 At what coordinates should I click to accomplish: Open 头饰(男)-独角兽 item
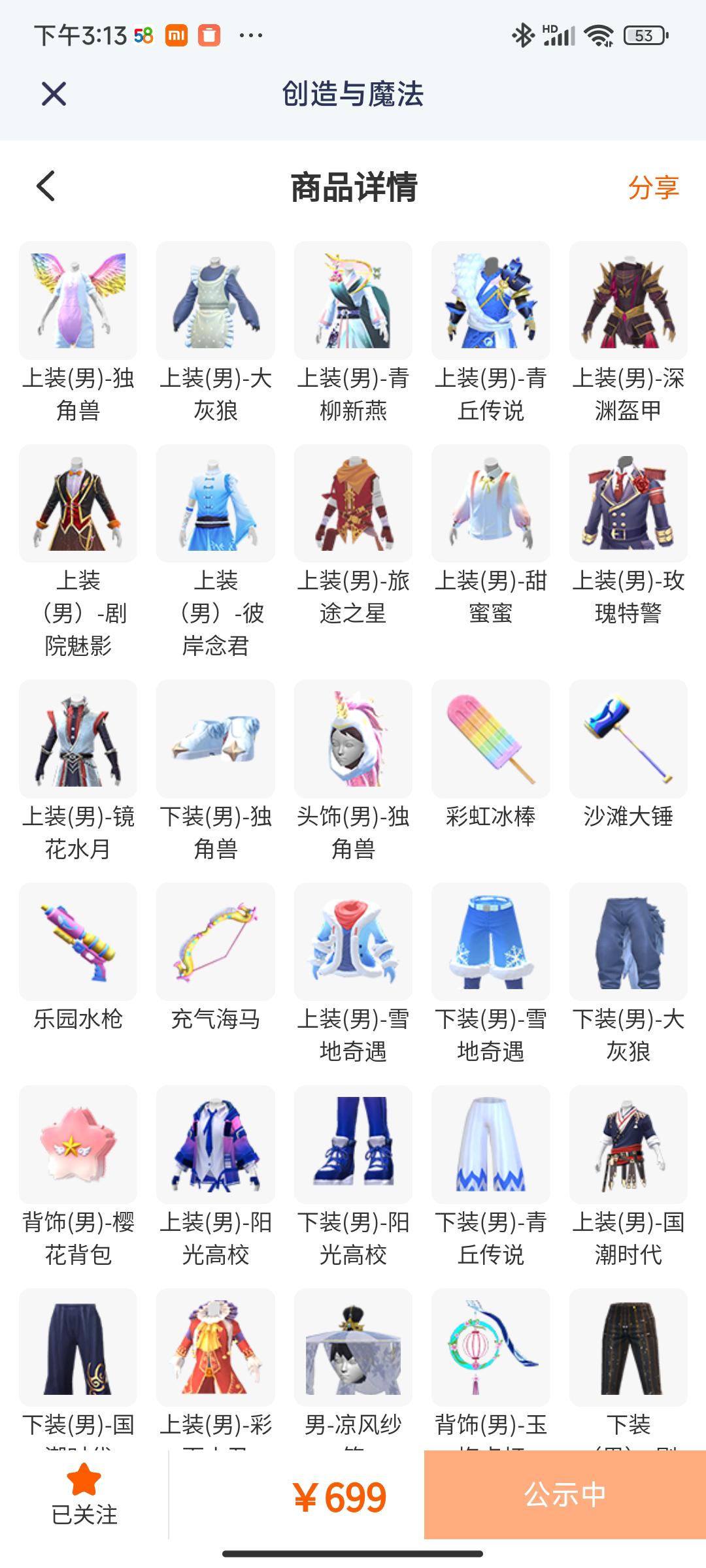[x=353, y=739]
